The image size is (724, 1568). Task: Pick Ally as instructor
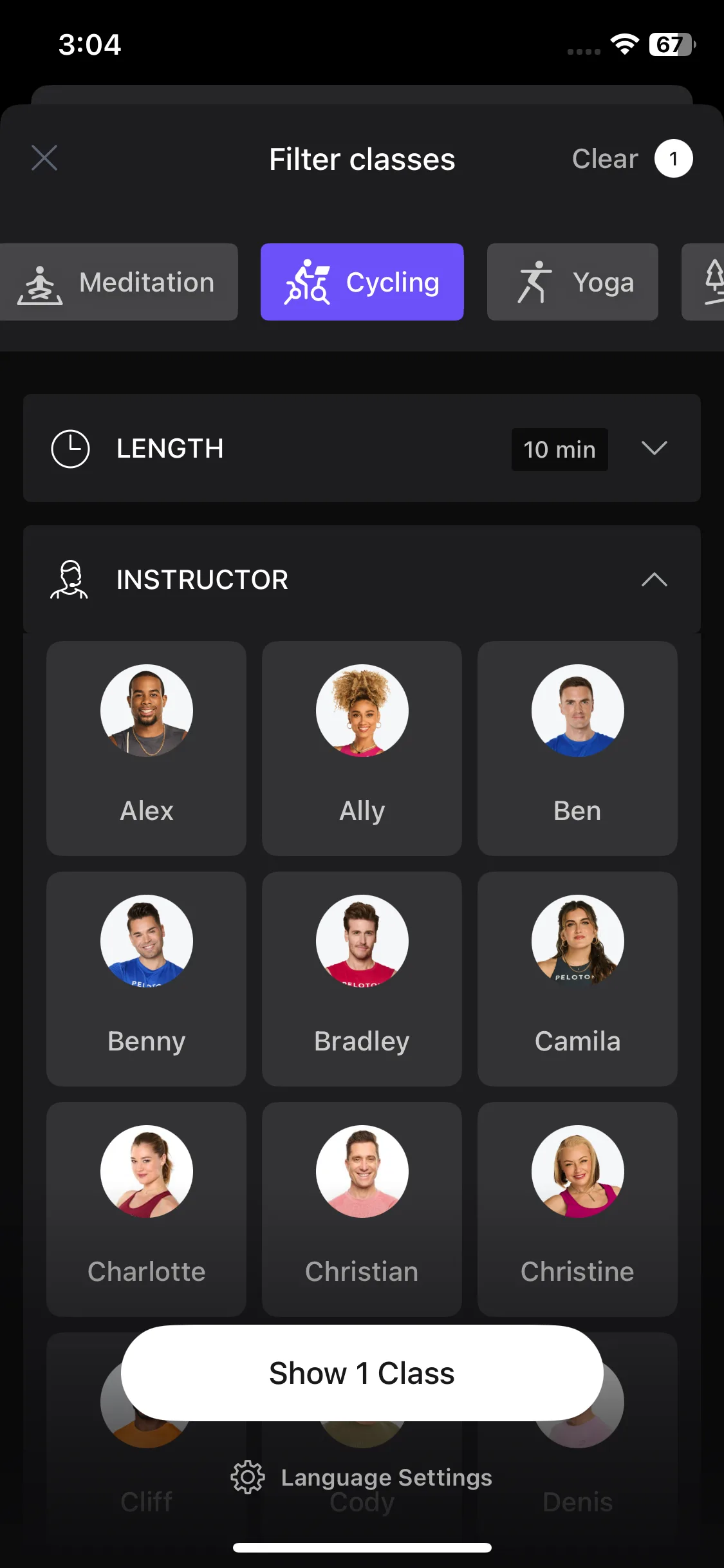pos(362,748)
